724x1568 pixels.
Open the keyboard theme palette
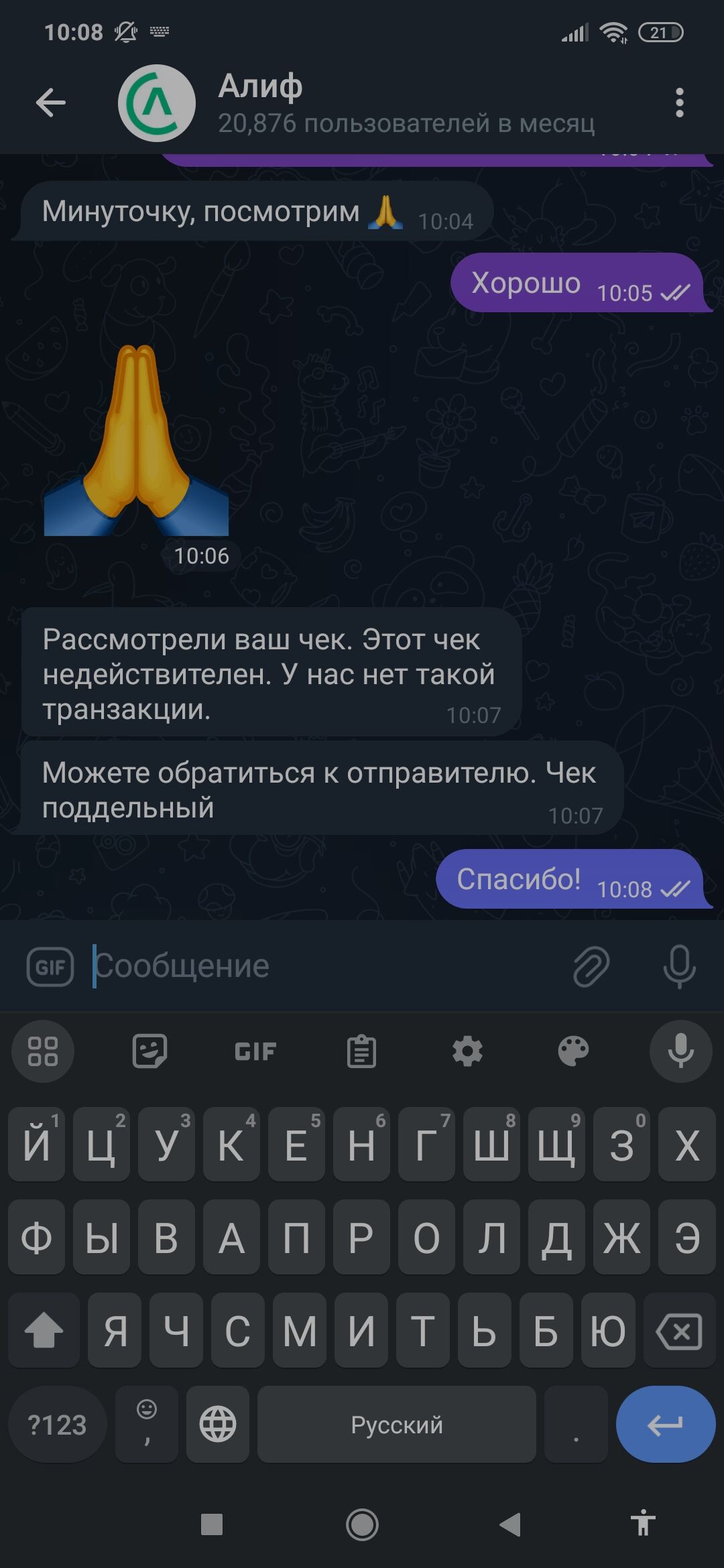click(x=573, y=1051)
